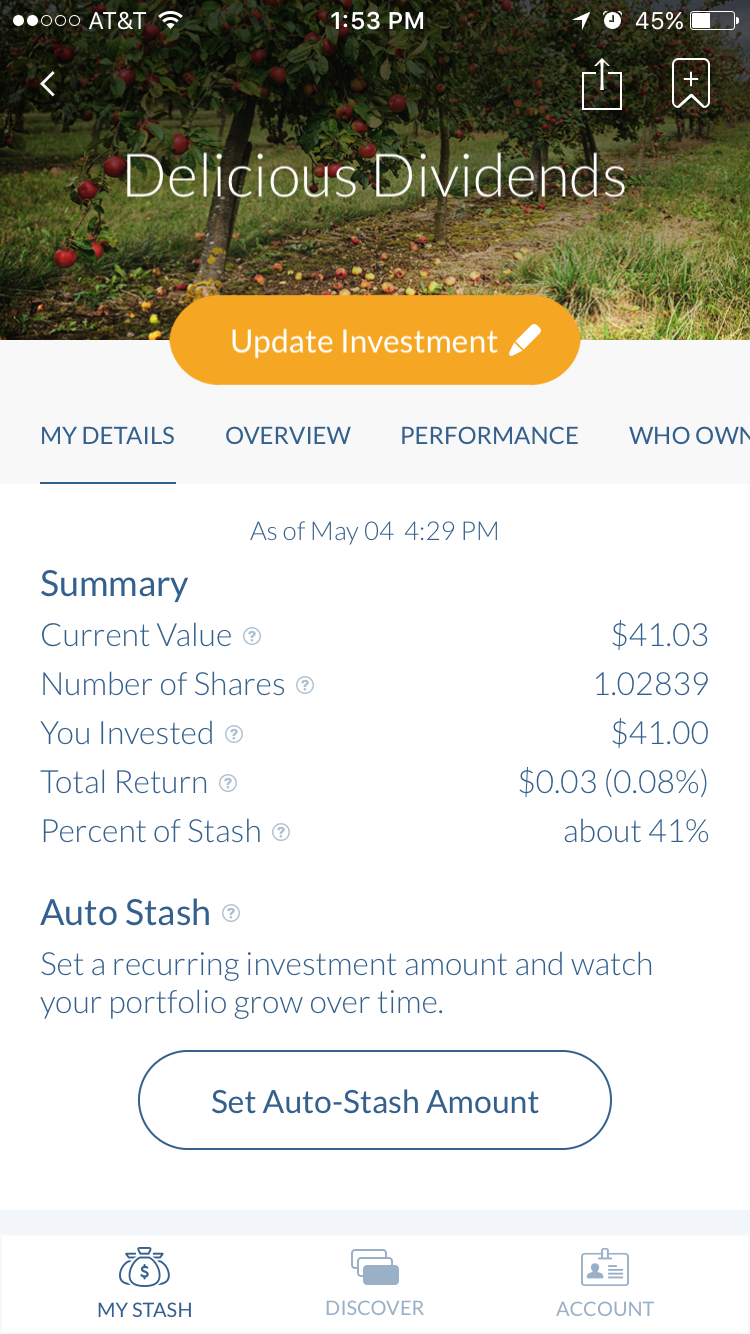This screenshot has width=750, height=1334.
Task: Go back using the chevron arrow
Action: tap(47, 83)
